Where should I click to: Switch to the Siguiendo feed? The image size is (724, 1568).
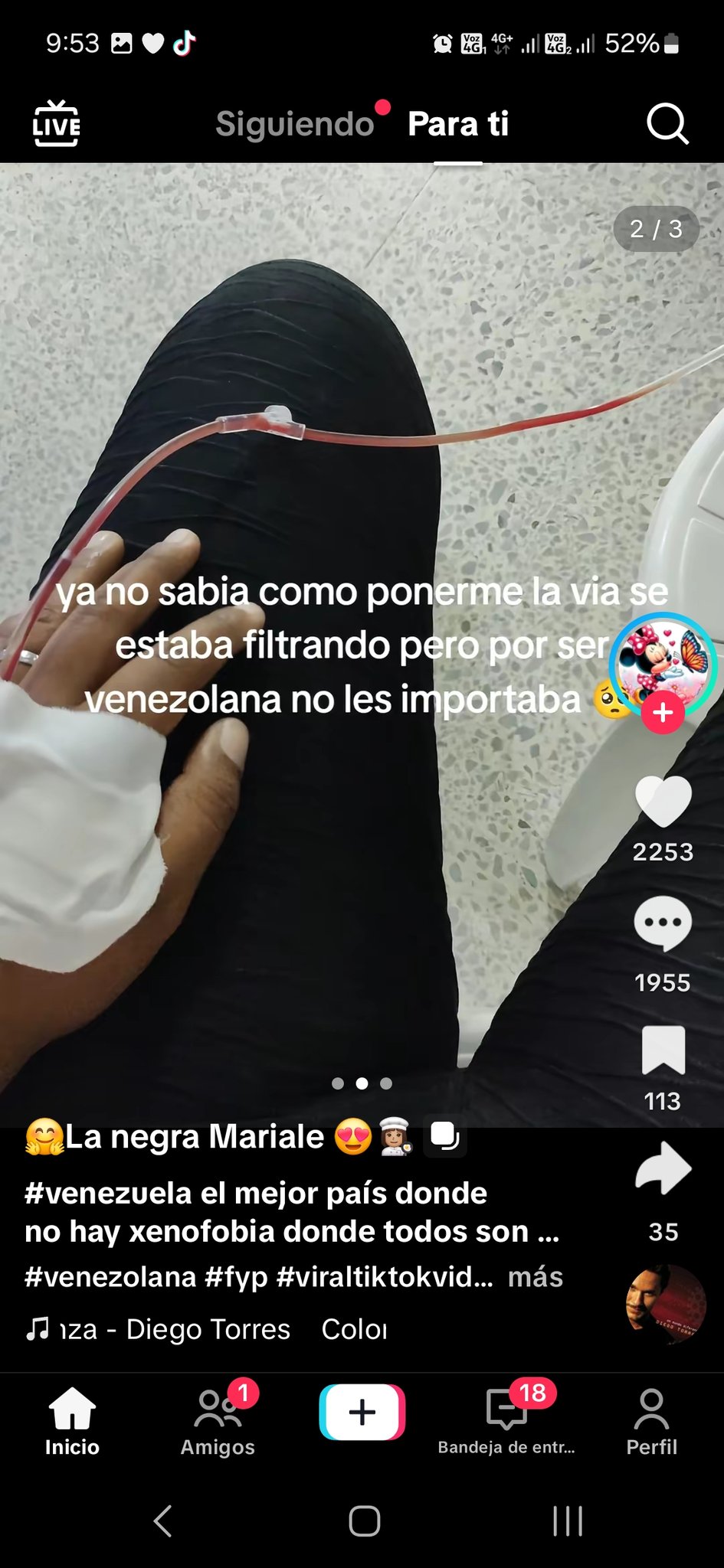(295, 124)
